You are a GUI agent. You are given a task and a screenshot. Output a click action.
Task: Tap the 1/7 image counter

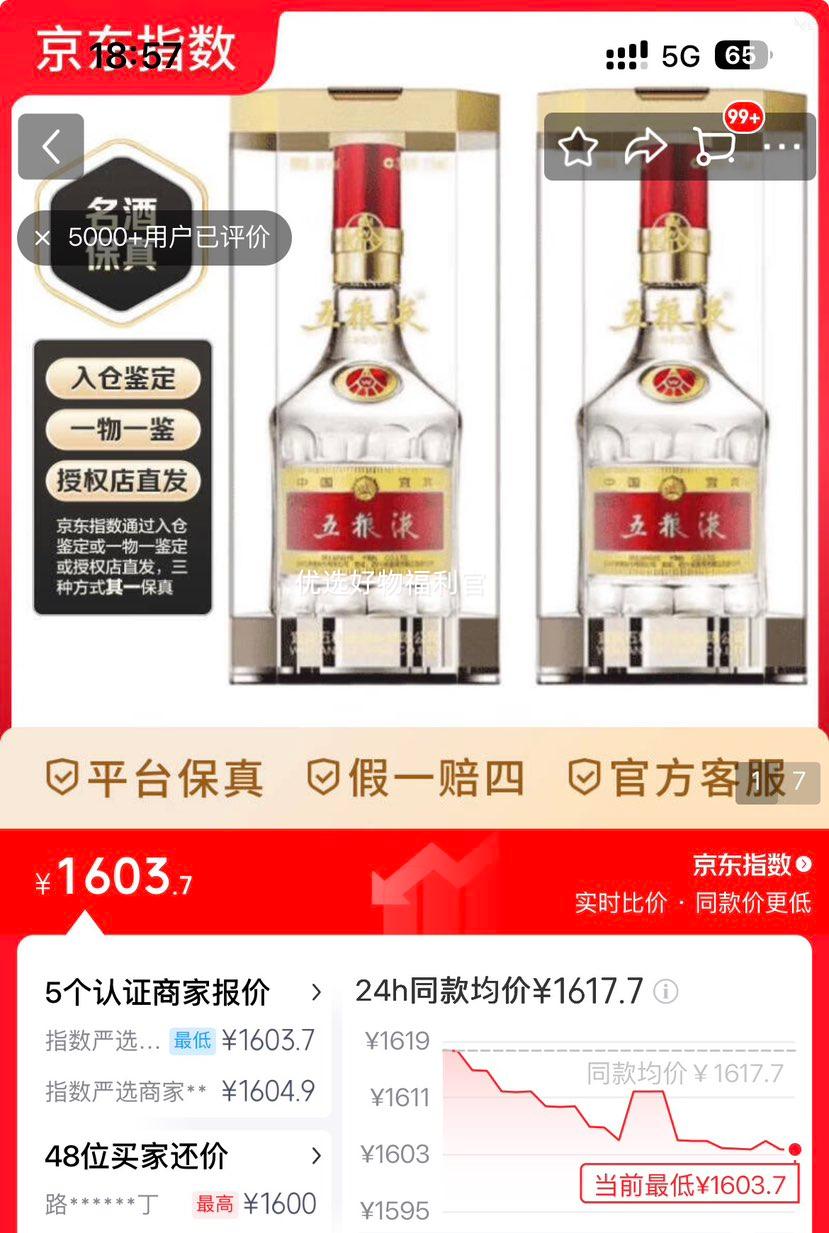[777, 783]
